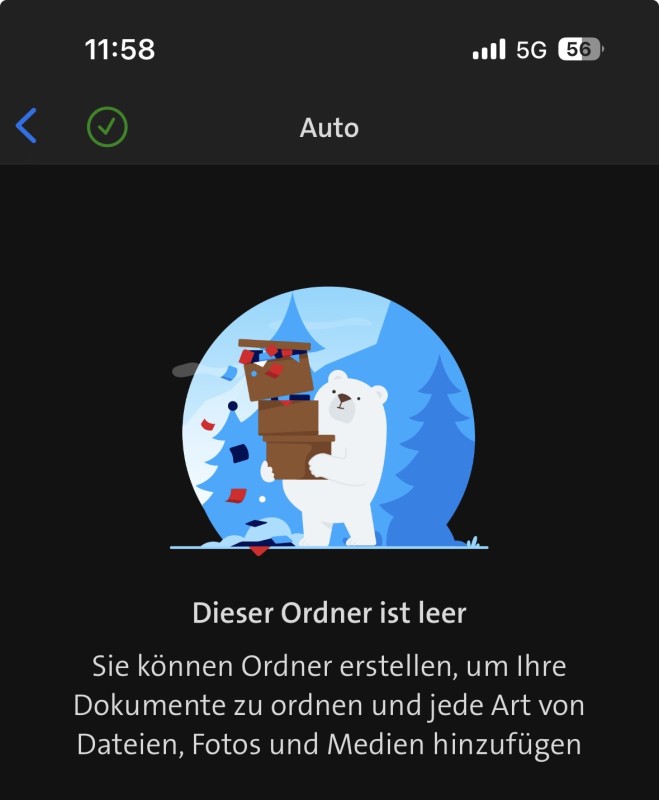Tap the green checkmark sync status icon
This screenshot has width=659, height=800.
point(107,127)
